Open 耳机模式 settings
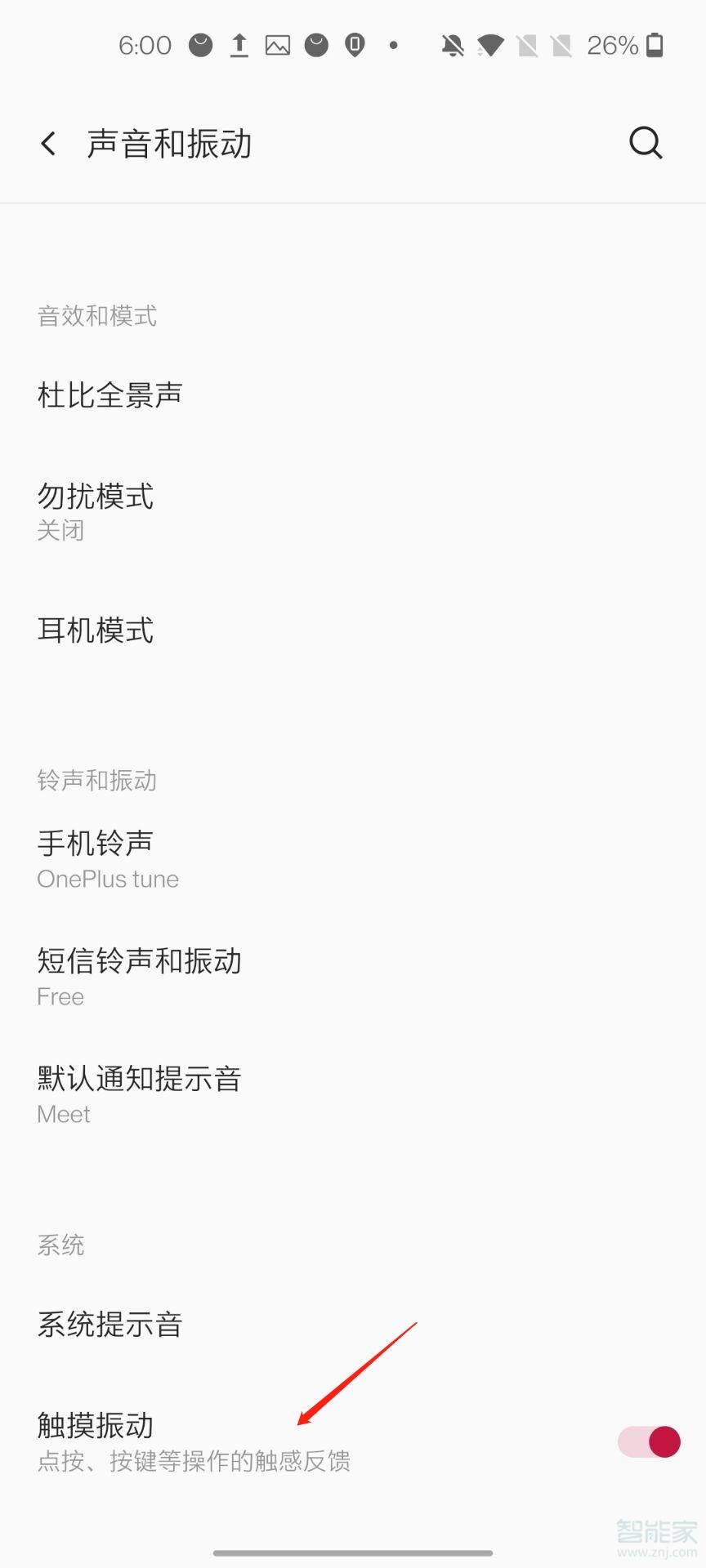The image size is (706, 1568). (353, 630)
